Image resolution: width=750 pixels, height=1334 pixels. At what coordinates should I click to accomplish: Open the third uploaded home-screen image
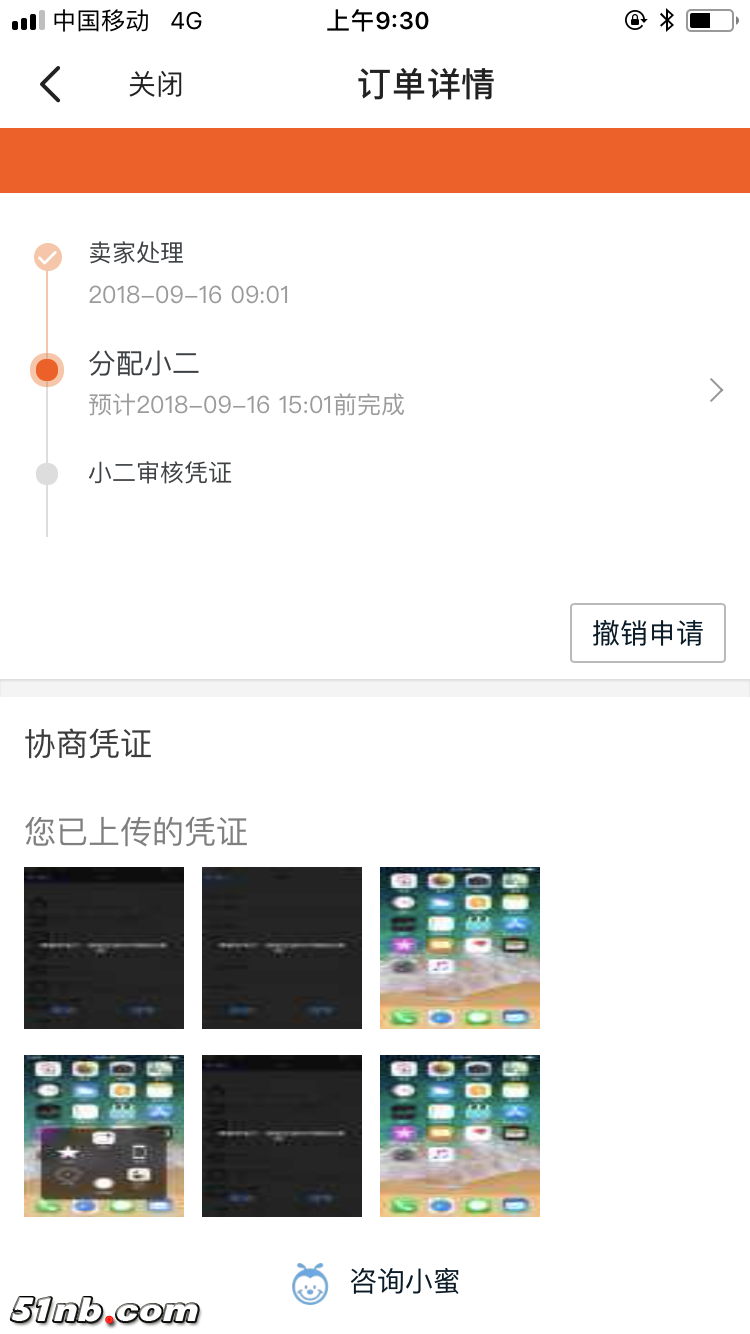tap(460, 948)
